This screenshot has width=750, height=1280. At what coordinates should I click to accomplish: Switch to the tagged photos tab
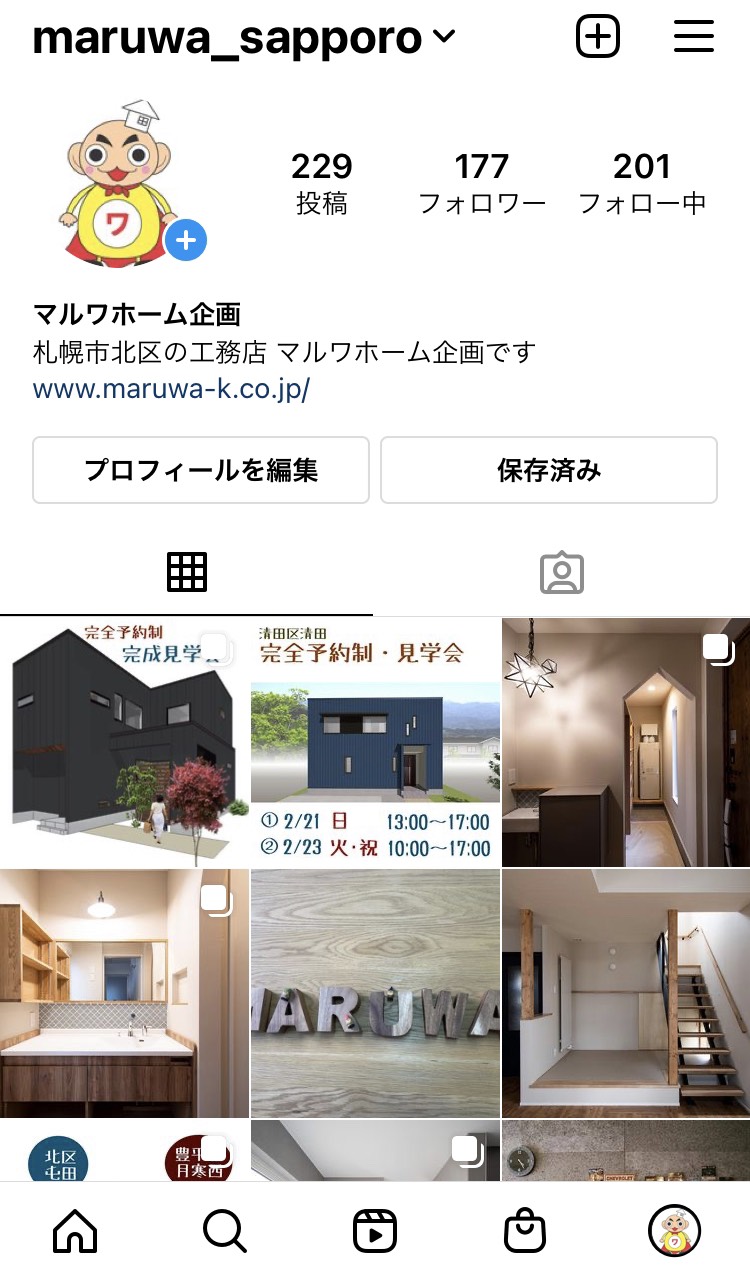point(562,572)
